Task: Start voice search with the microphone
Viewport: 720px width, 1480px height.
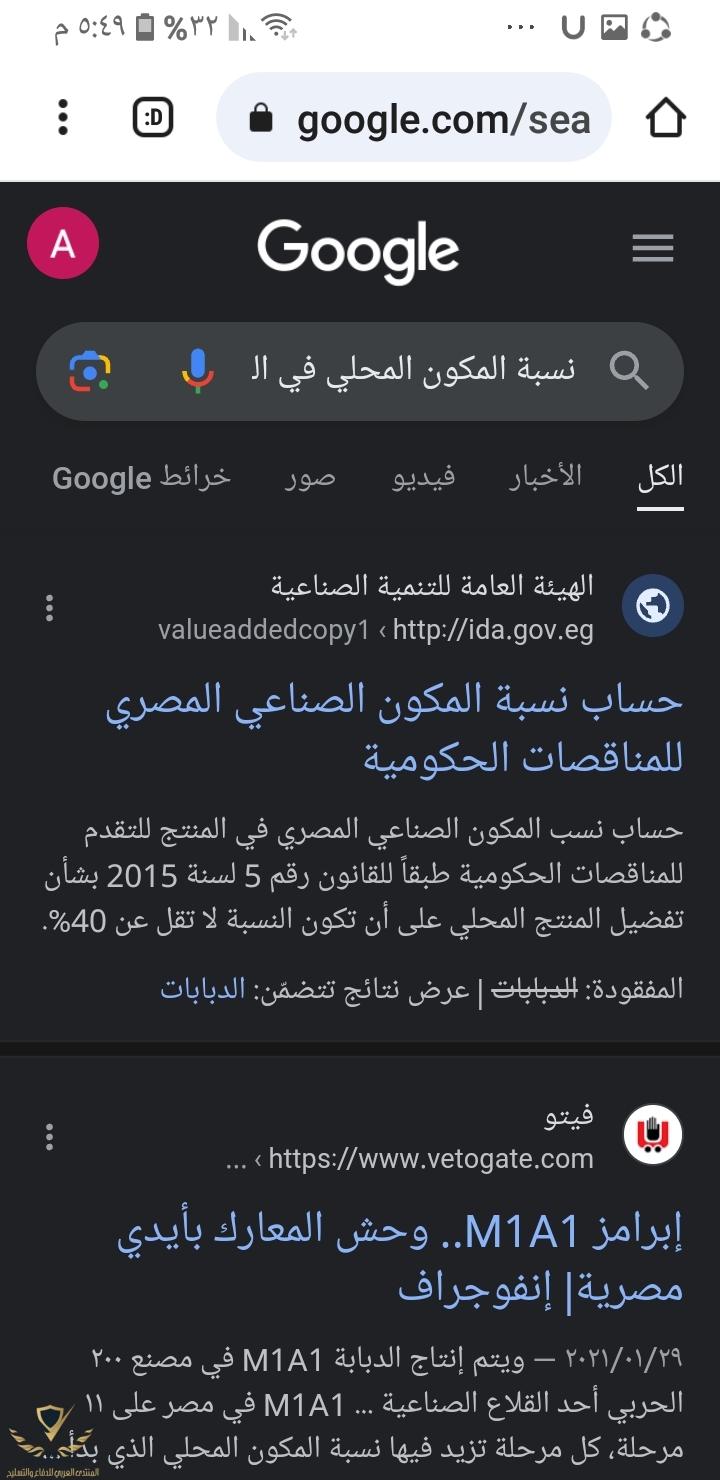Action: [197, 370]
